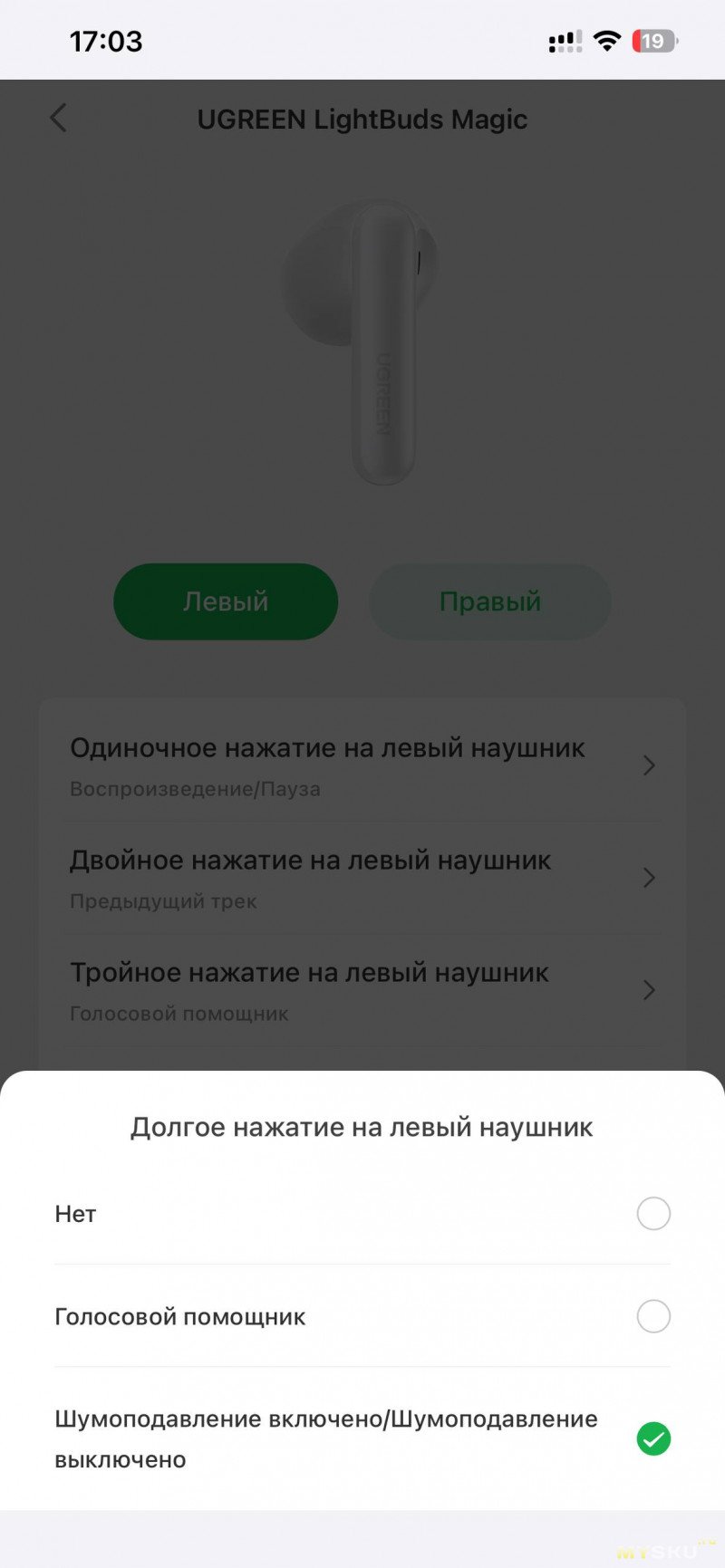Switch to the "Правый" earbud tab
The image size is (725, 1568).
coord(489,601)
